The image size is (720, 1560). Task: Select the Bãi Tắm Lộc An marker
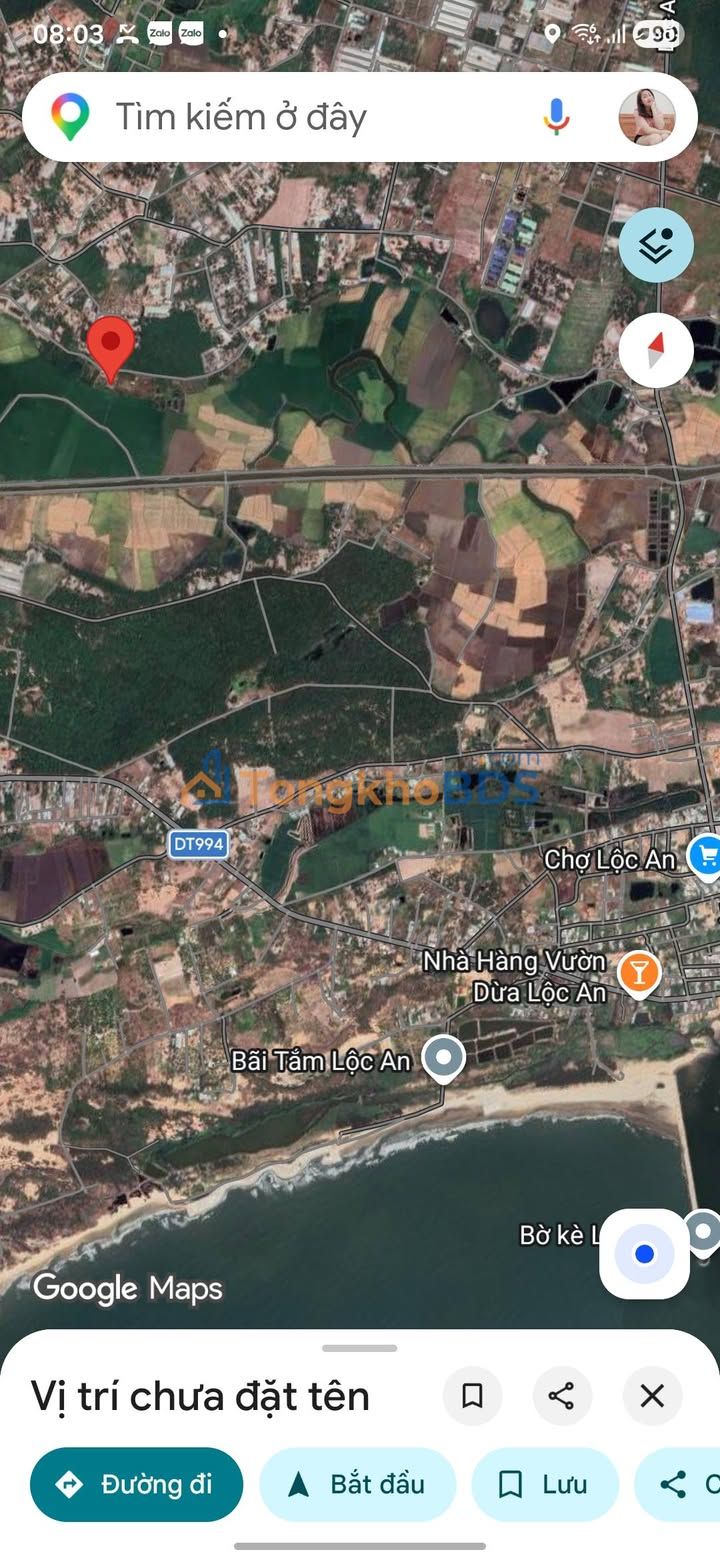[443, 1057]
